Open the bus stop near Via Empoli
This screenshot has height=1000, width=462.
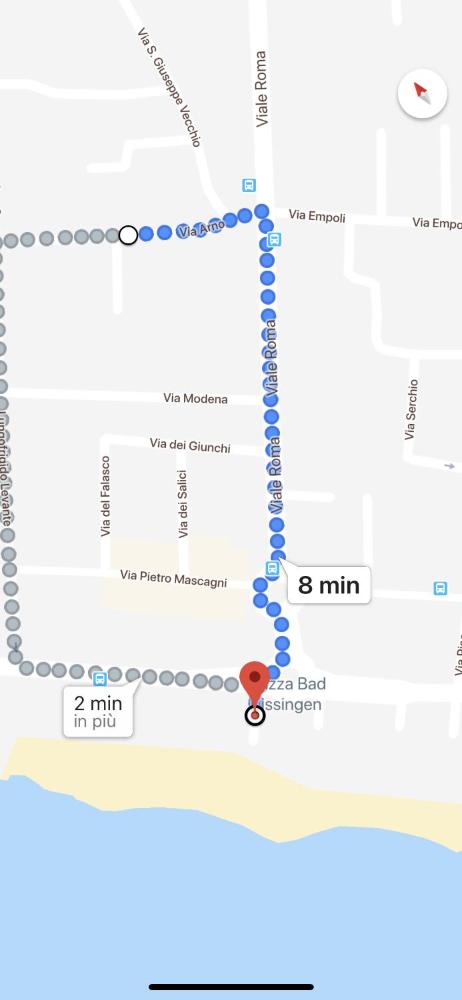(x=275, y=240)
